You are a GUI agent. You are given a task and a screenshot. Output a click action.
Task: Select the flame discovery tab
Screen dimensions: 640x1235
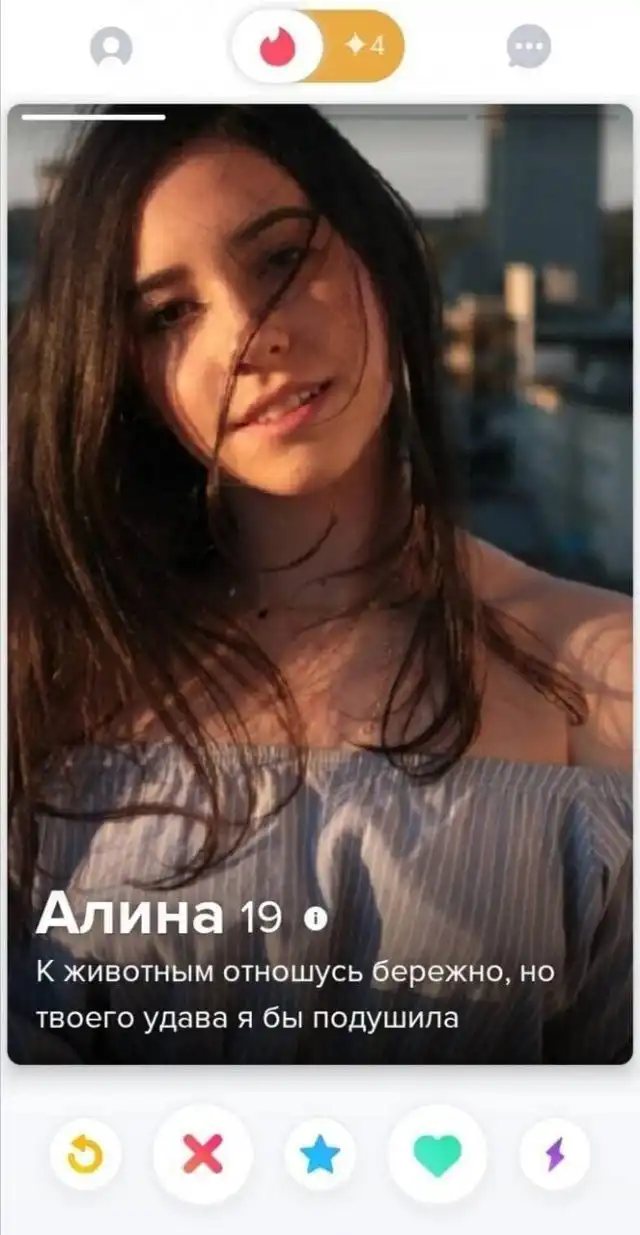[276, 46]
